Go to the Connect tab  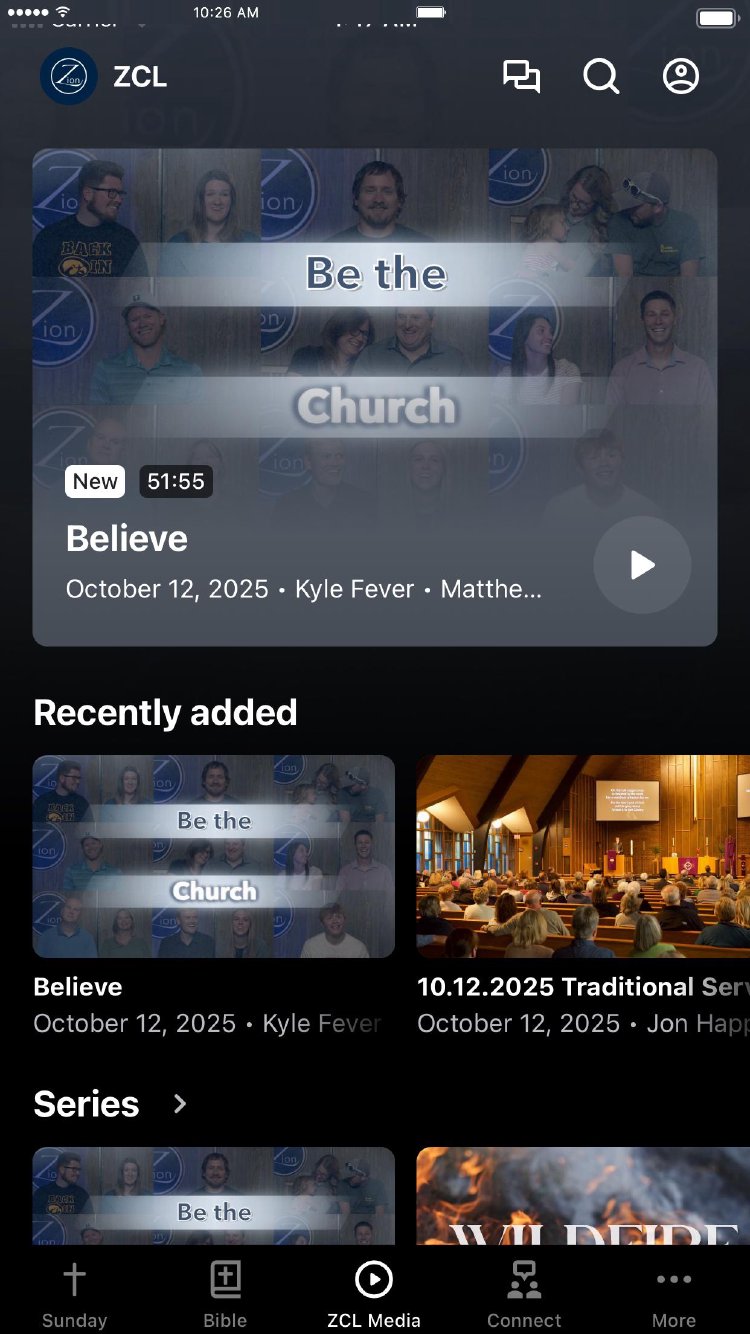(x=524, y=1294)
